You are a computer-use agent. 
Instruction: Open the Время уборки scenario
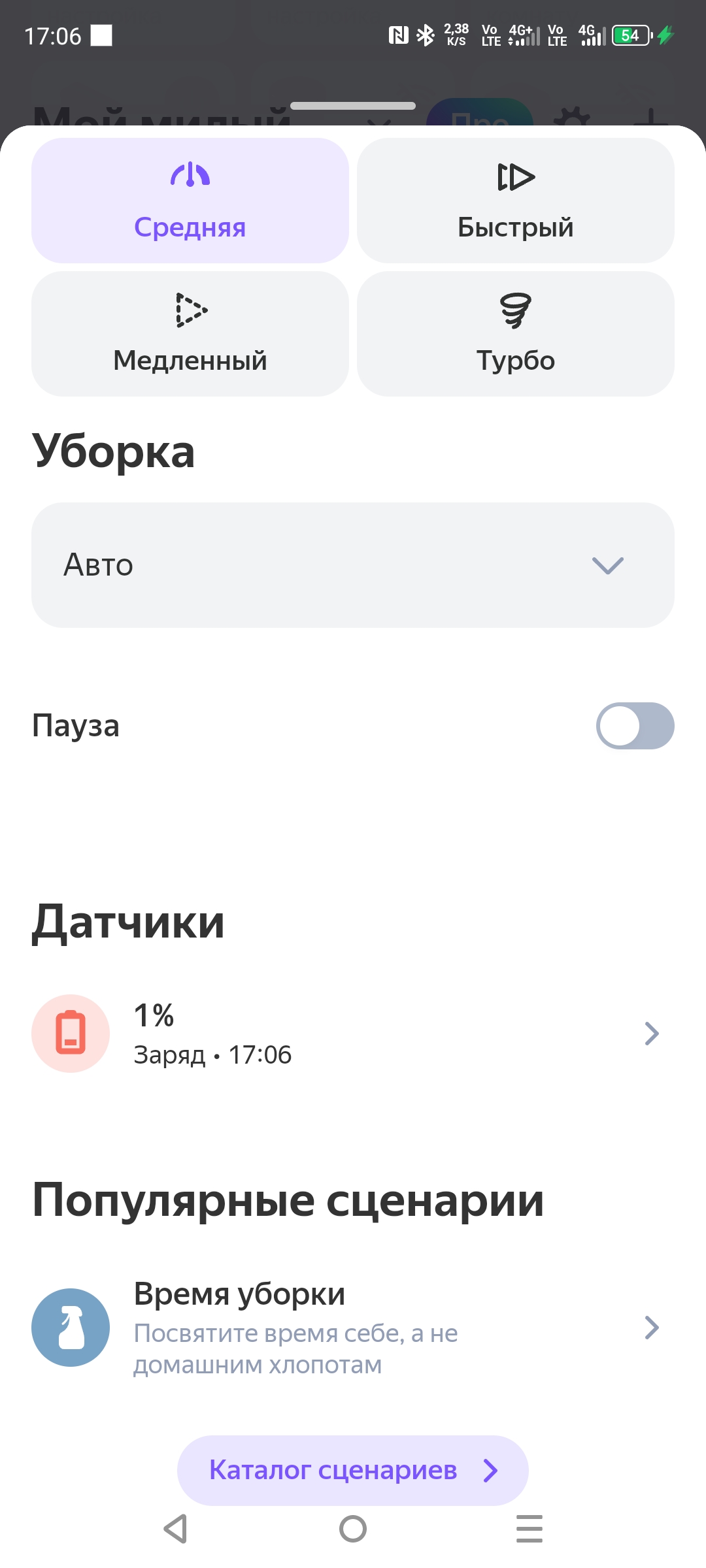[353, 1328]
